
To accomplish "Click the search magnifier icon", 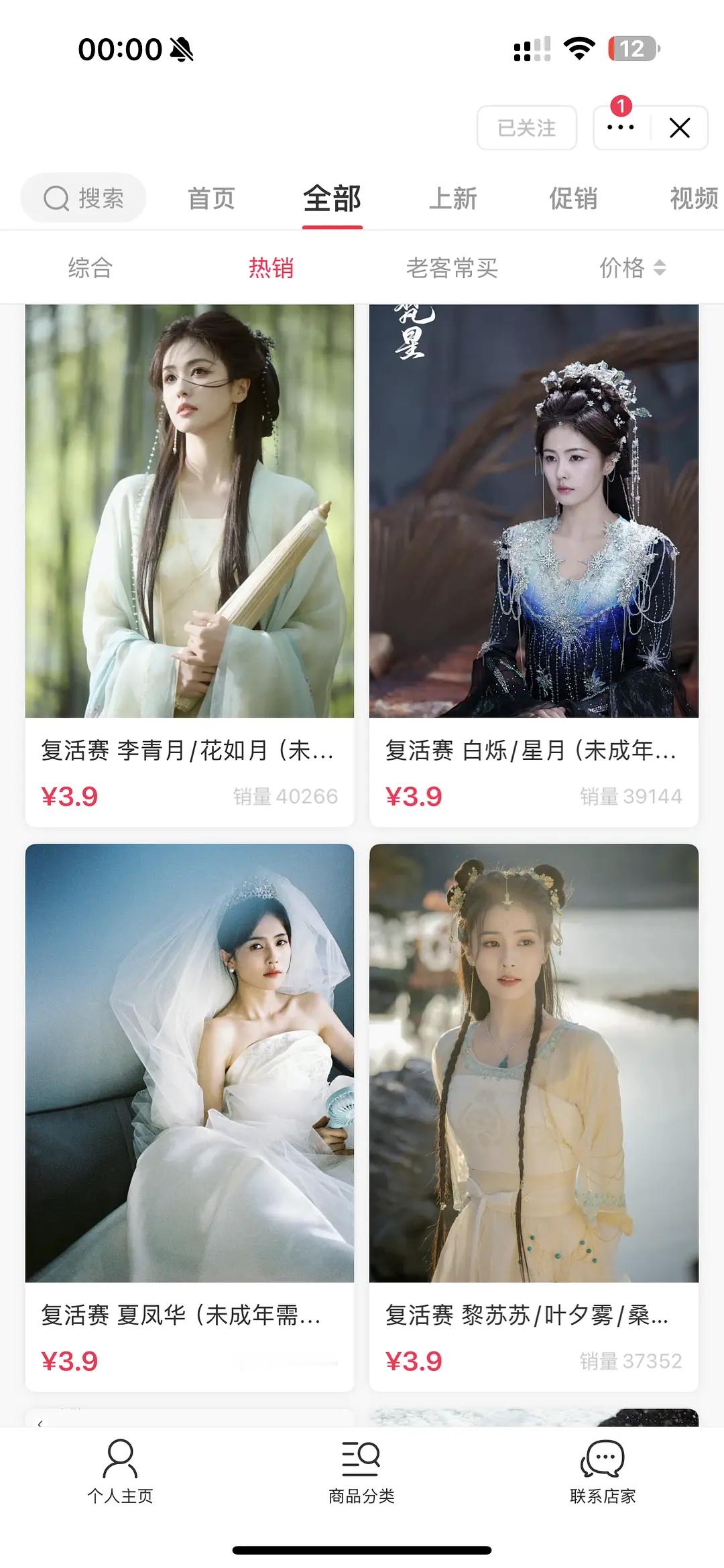I will click(57, 198).
